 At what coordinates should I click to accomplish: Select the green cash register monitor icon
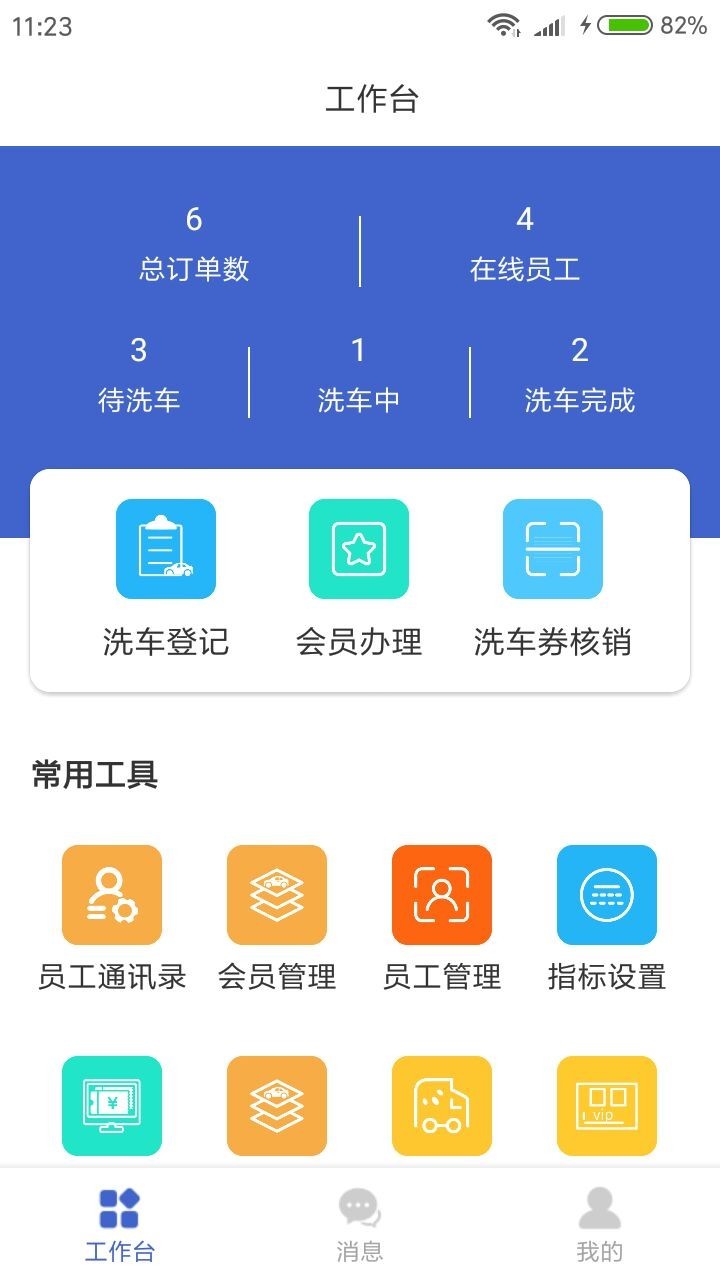[112, 1103]
